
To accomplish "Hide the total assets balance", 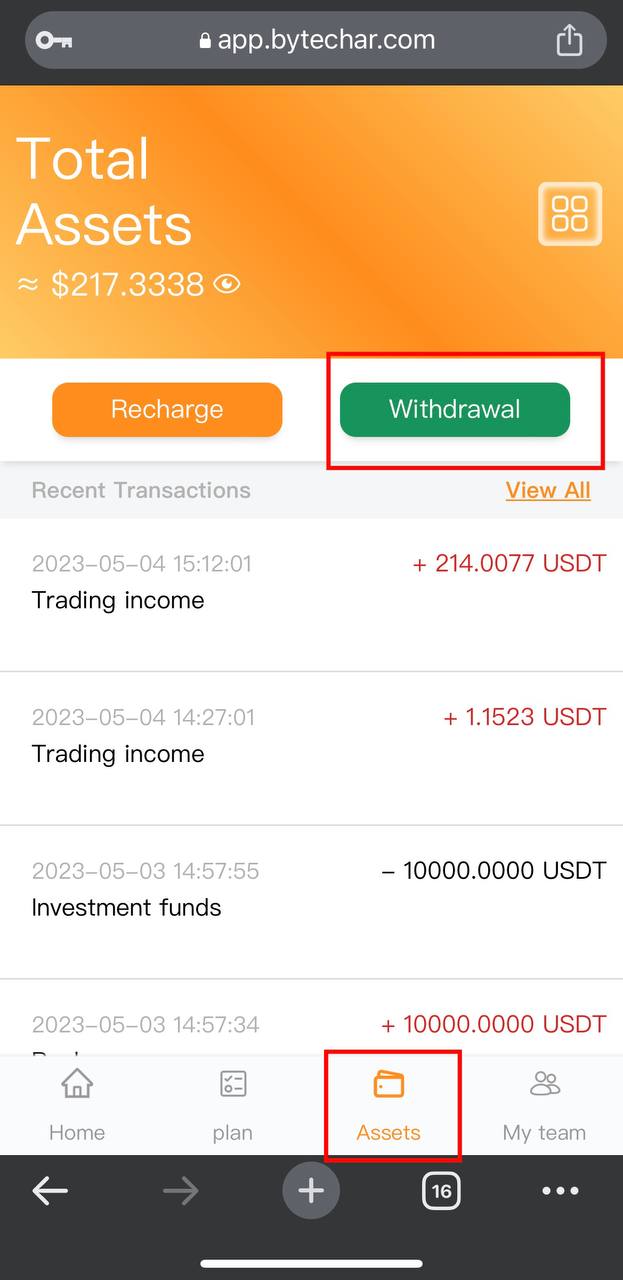I will click(x=228, y=285).
